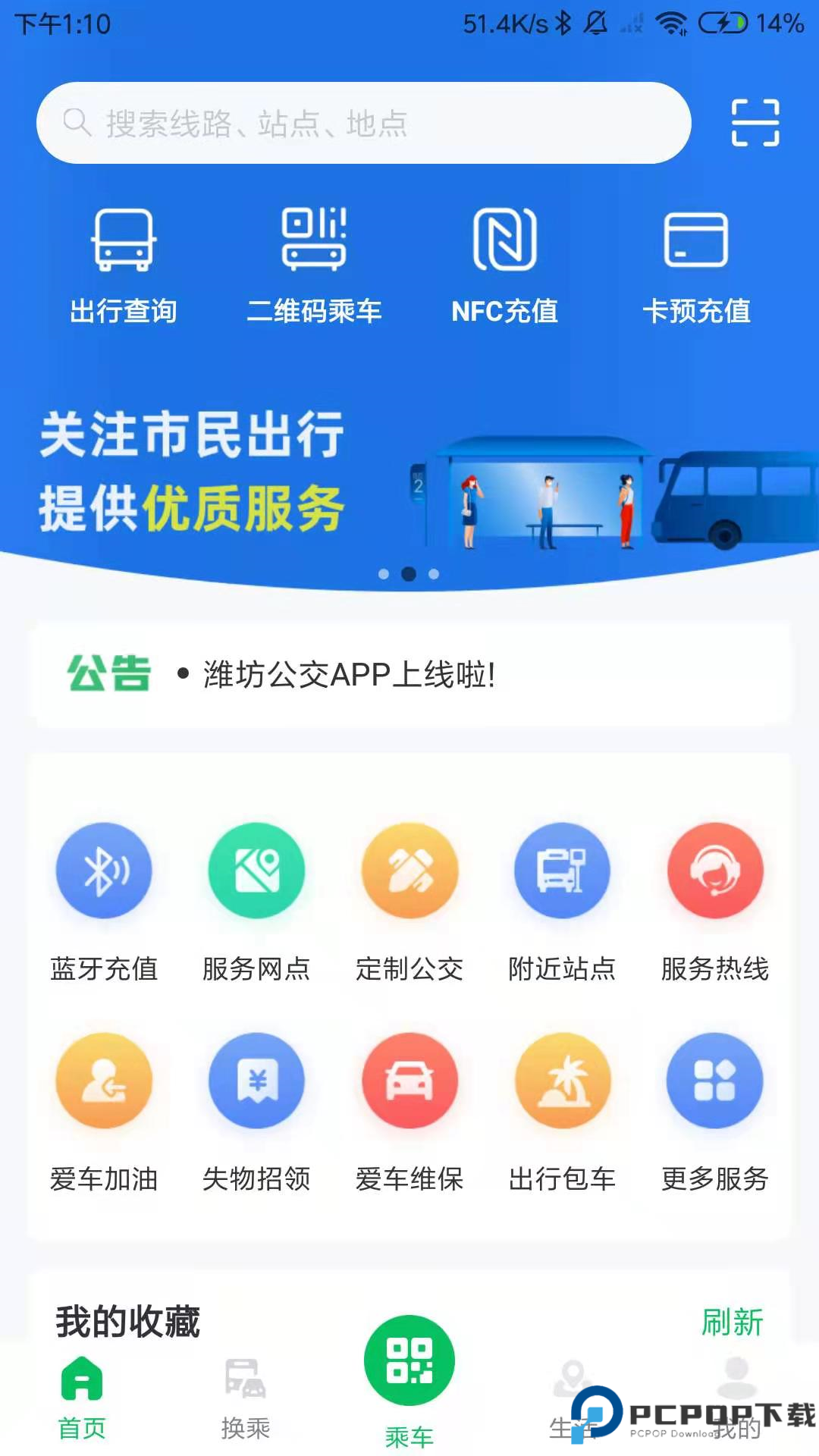The image size is (819, 1456).
Task: Tap the NFC充值 recharge icon
Action: (x=504, y=262)
